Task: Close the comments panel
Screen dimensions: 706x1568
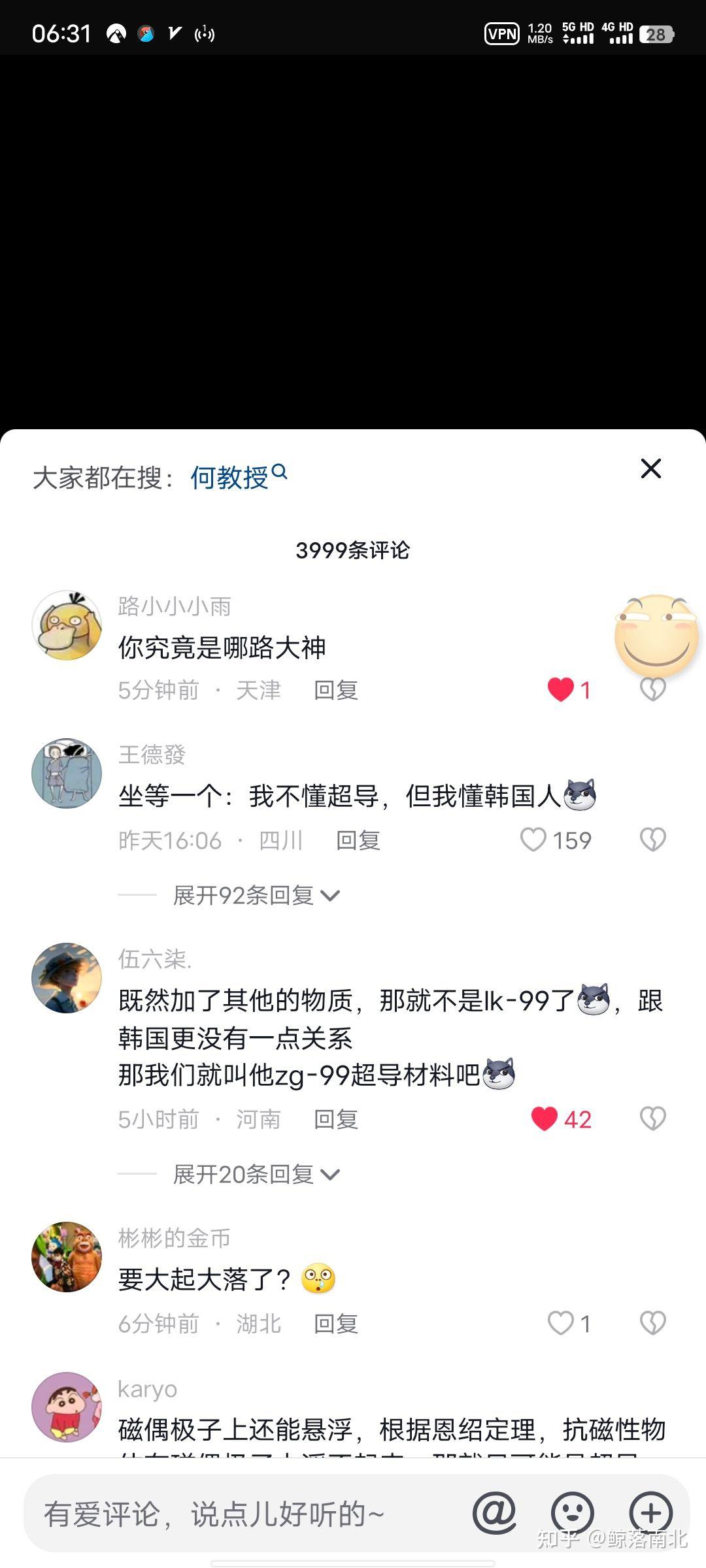Action: (650, 468)
